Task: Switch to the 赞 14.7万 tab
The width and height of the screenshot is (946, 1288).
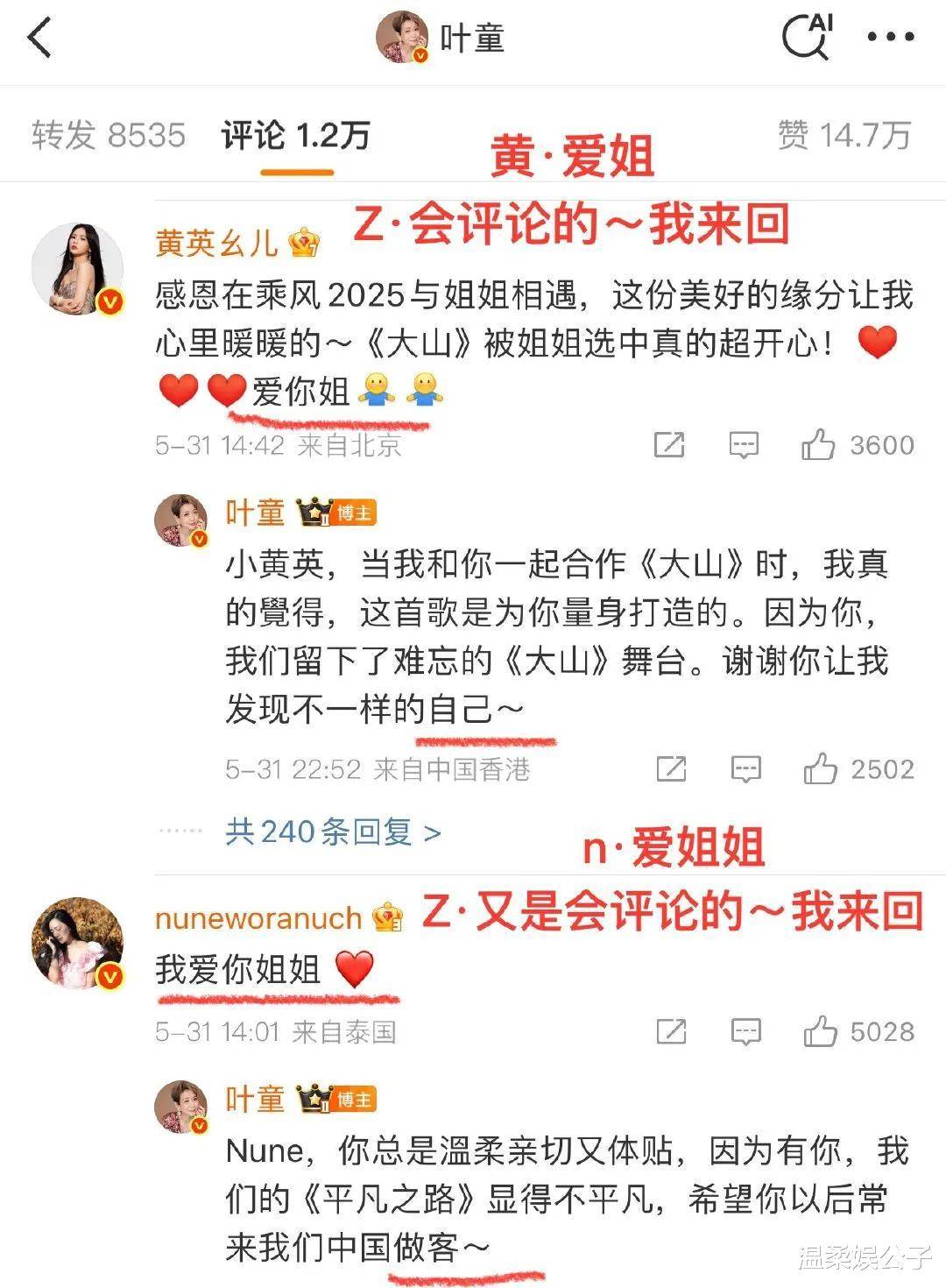Action: pos(844,135)
